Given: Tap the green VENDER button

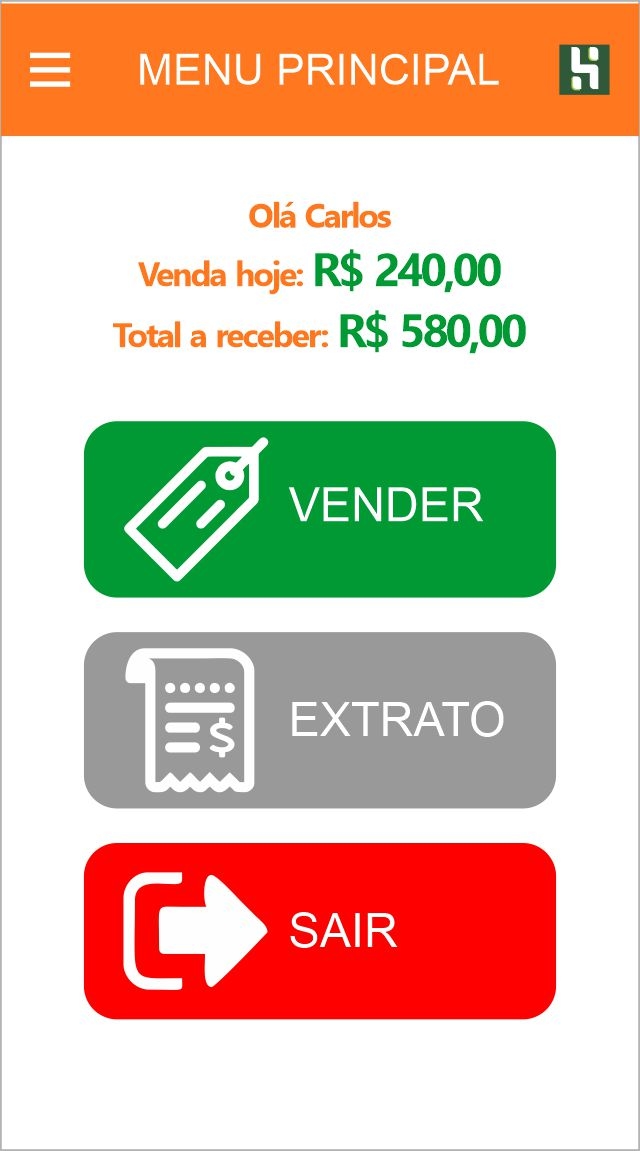Looking at the screenshot, I should 320,509.
